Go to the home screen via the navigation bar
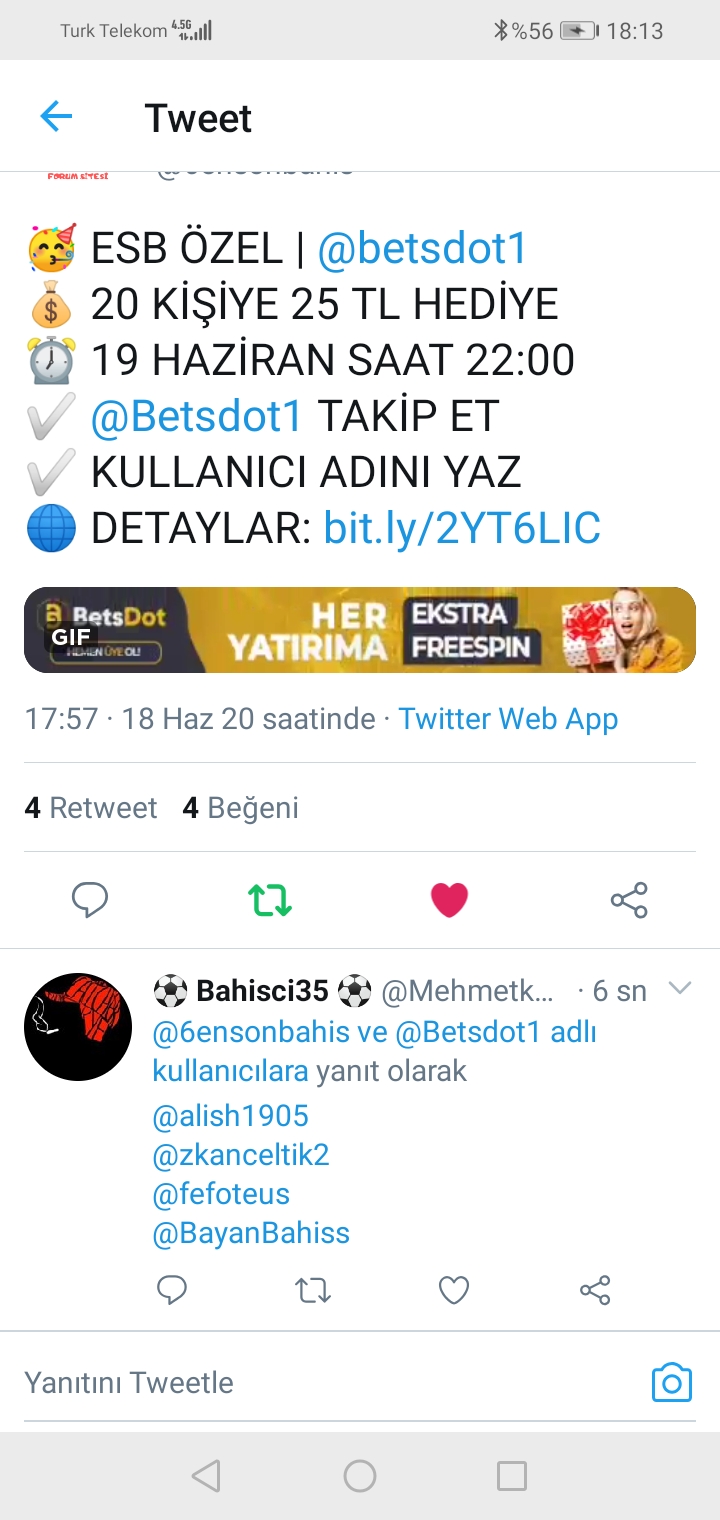Viewport: 720px width, 1520px height. click(x=360, y=1476)
